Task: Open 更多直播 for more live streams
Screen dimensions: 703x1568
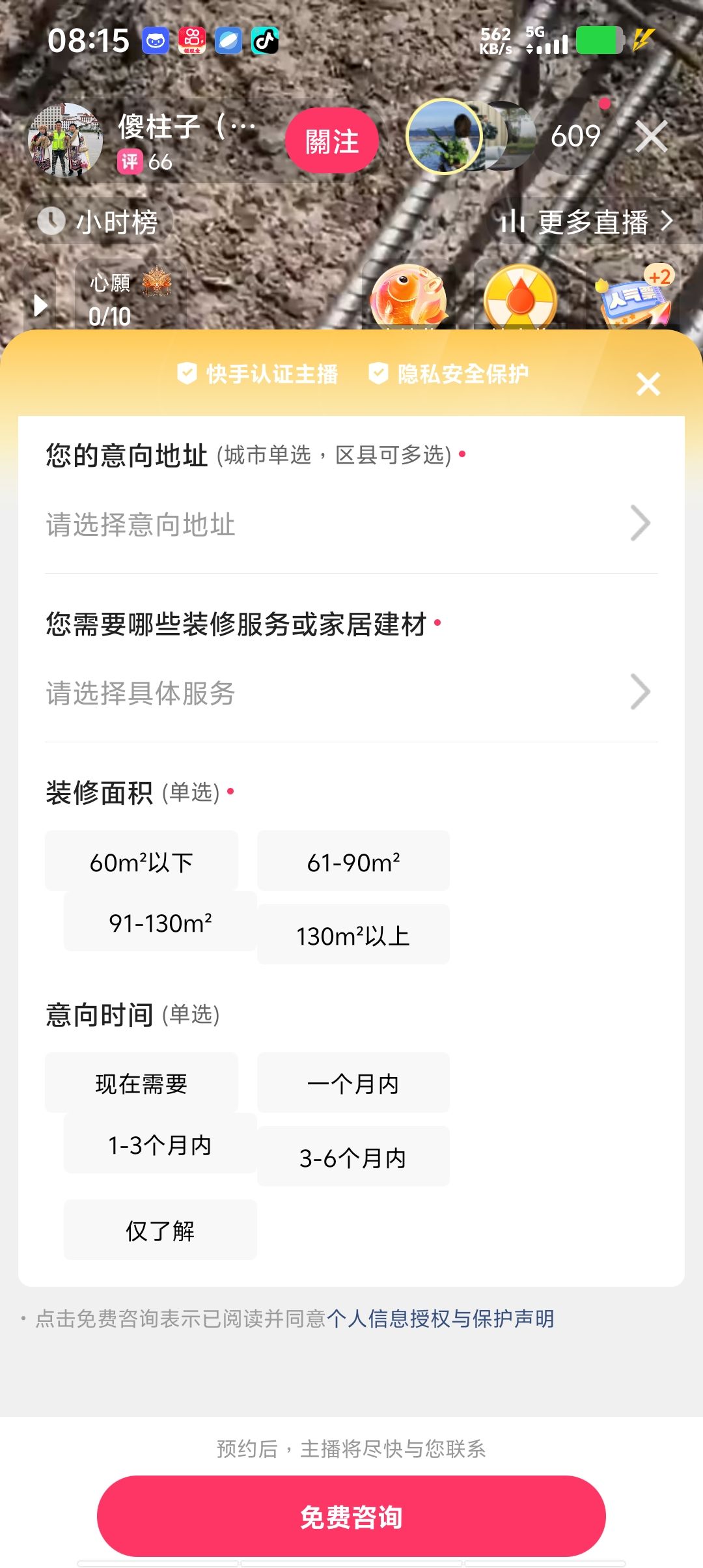Action: (586, 222)
